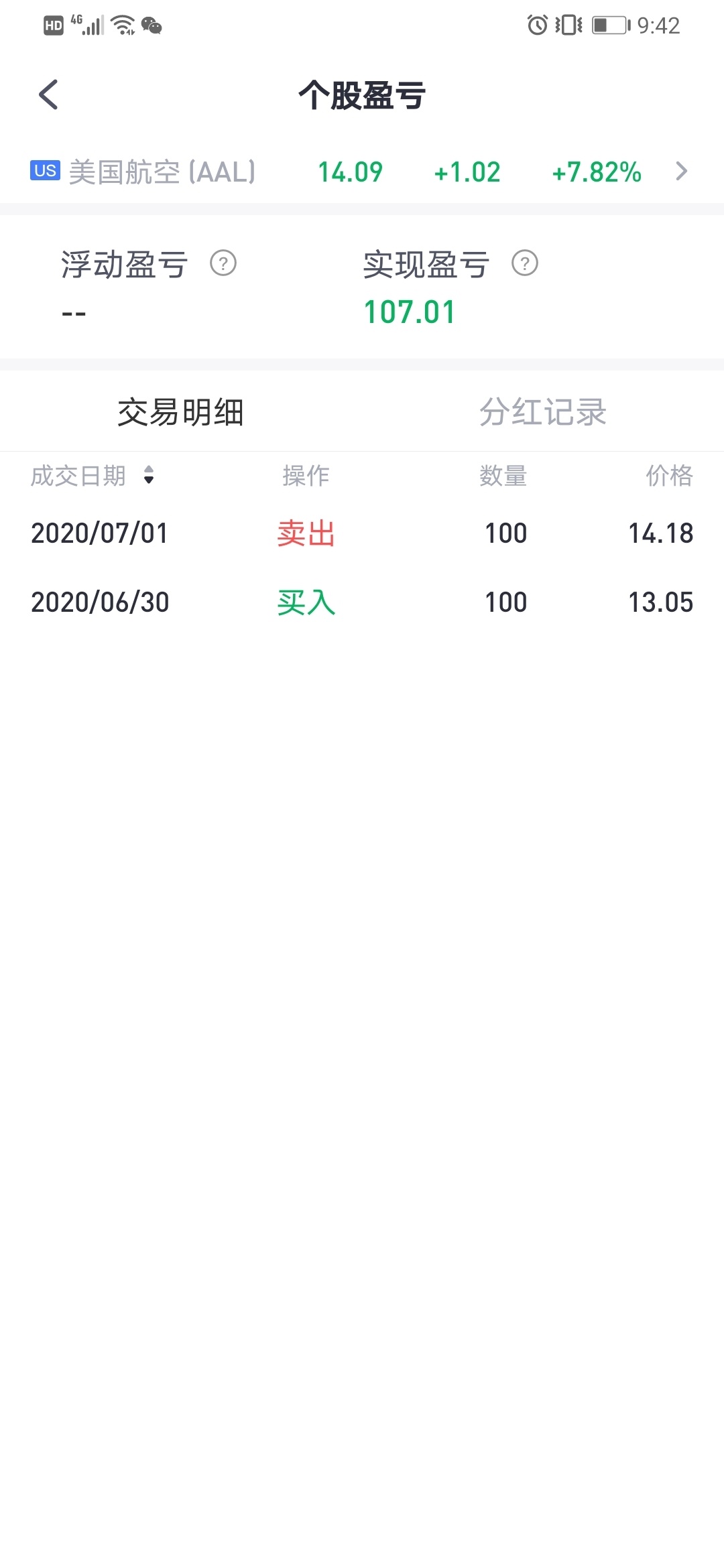
Task: Tap the help icon next to 浮动盈亏
Action: [x=223, y=263]
